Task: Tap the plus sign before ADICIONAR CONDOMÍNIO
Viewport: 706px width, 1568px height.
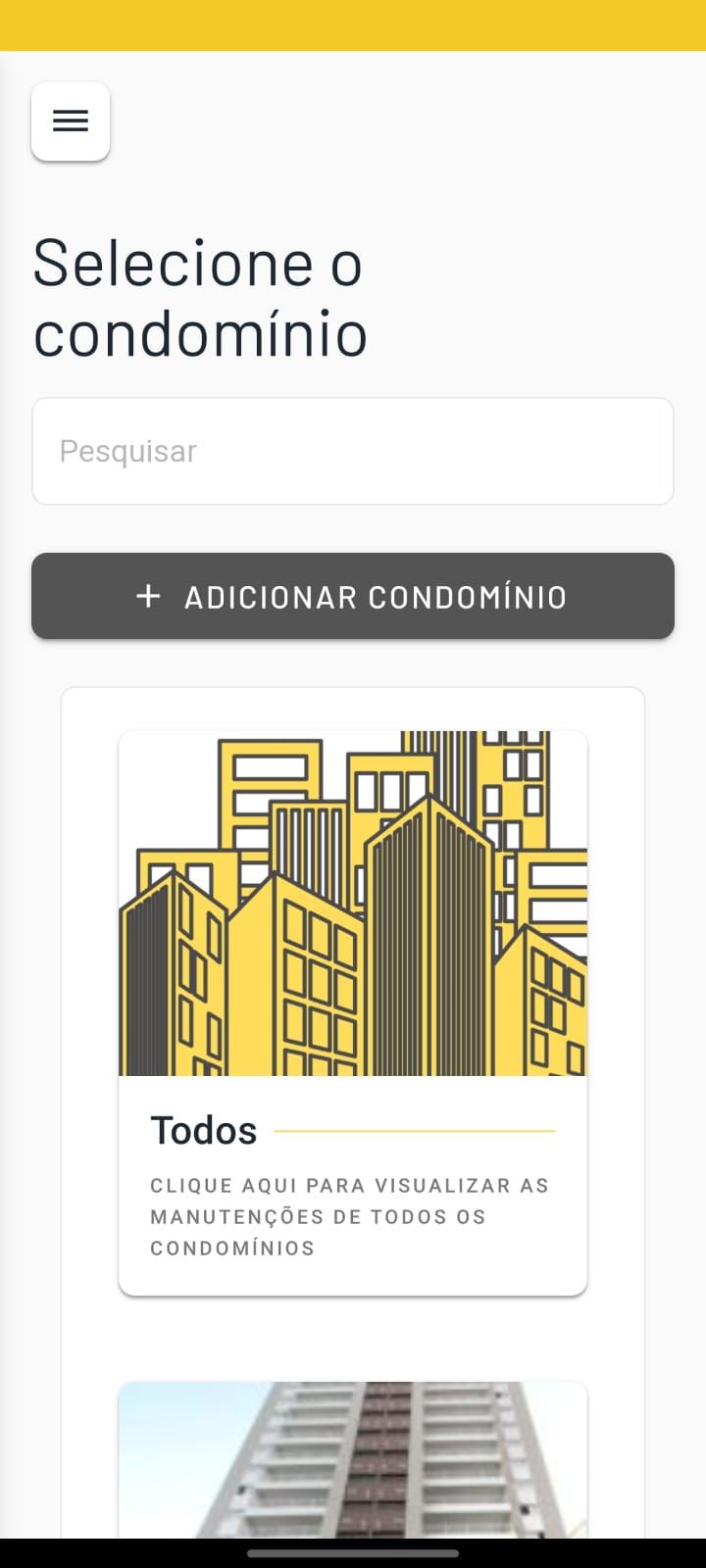Action: [147, 596]
